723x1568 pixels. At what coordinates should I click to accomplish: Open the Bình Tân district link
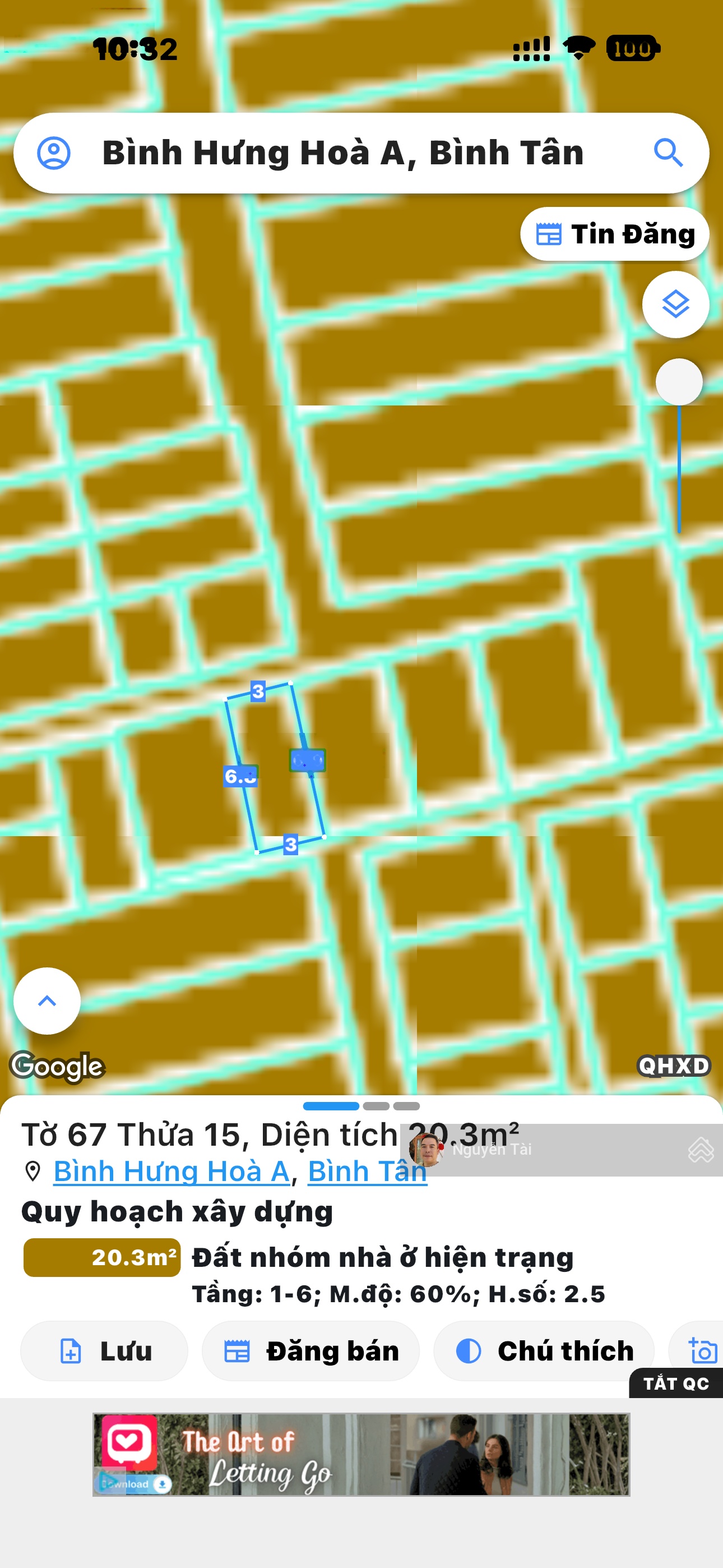[x=367, y=1170]
